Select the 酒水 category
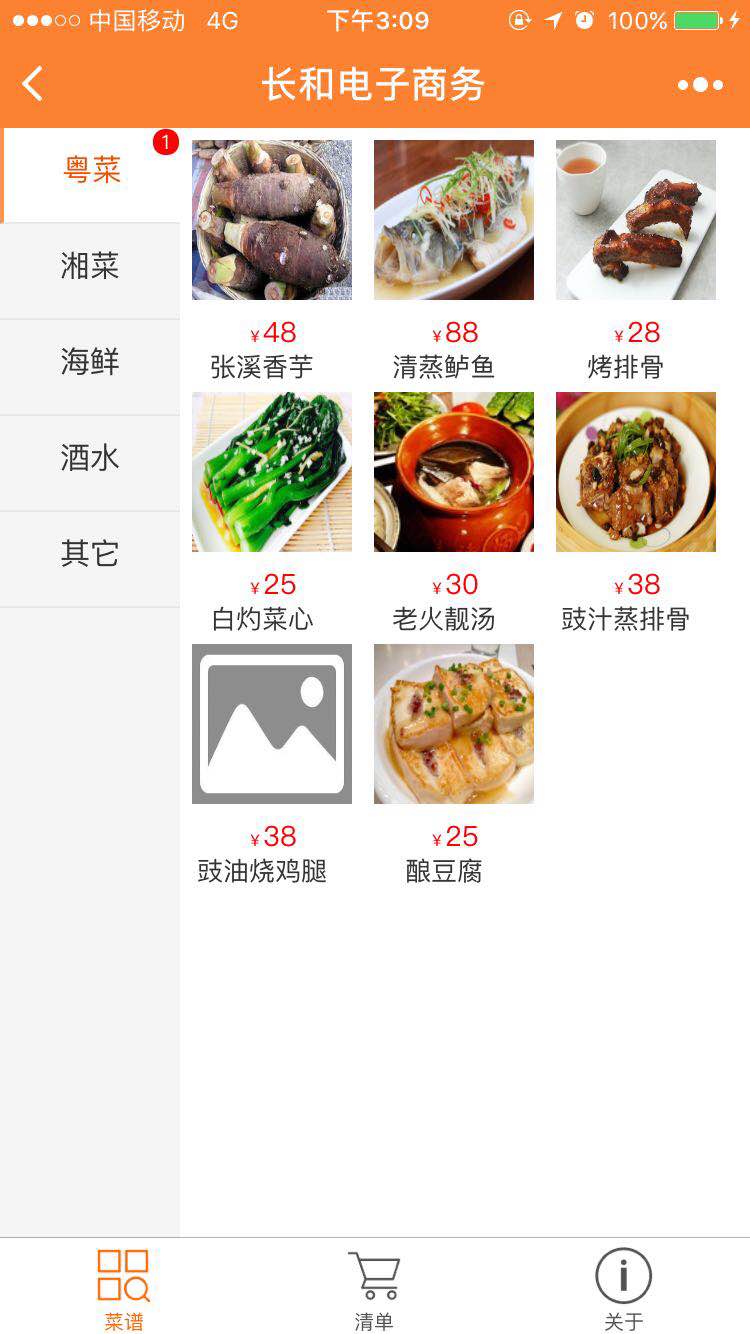The image size is (750, 1334). (x=88, y=459)
